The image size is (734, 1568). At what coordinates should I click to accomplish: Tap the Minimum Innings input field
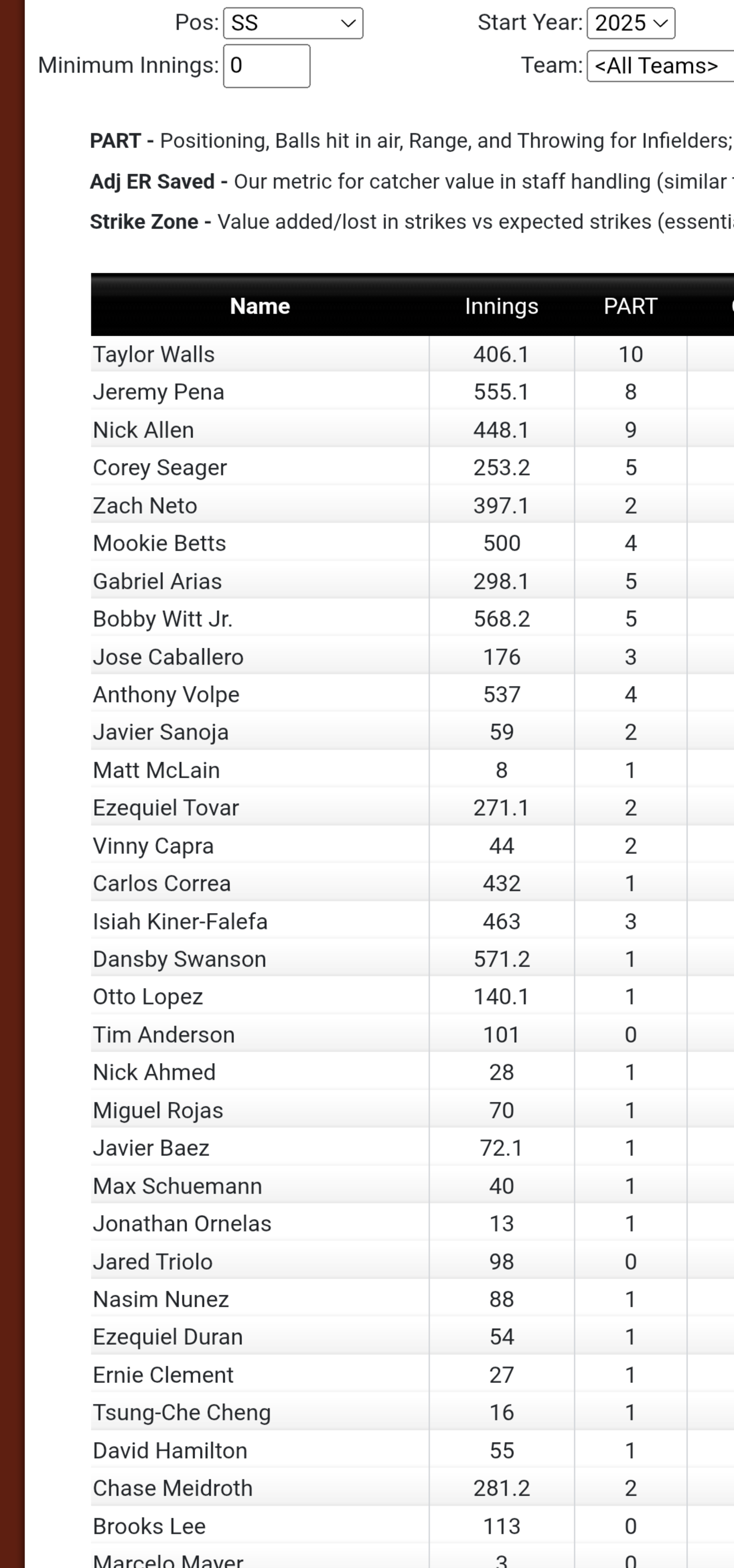(x=267, y=66)
